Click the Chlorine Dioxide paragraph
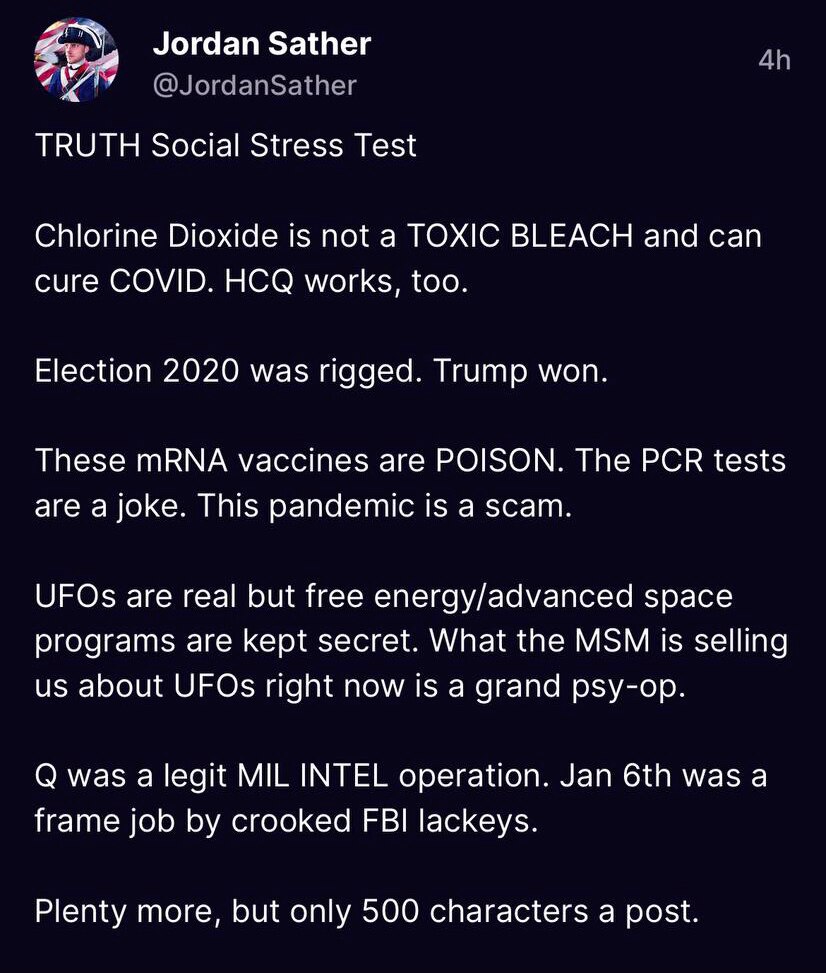 (x=398, y=258)
